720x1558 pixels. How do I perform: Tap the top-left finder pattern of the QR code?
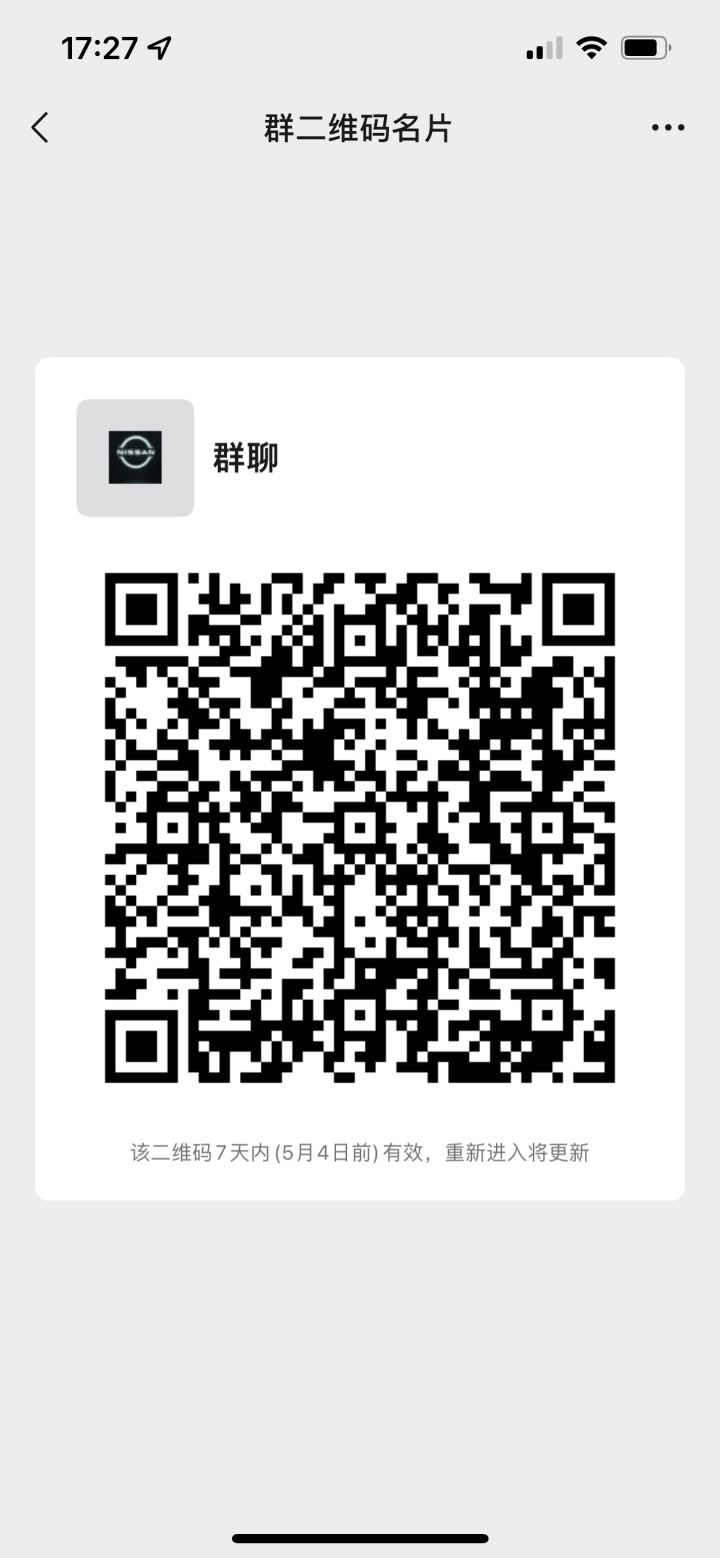(140, 610)
